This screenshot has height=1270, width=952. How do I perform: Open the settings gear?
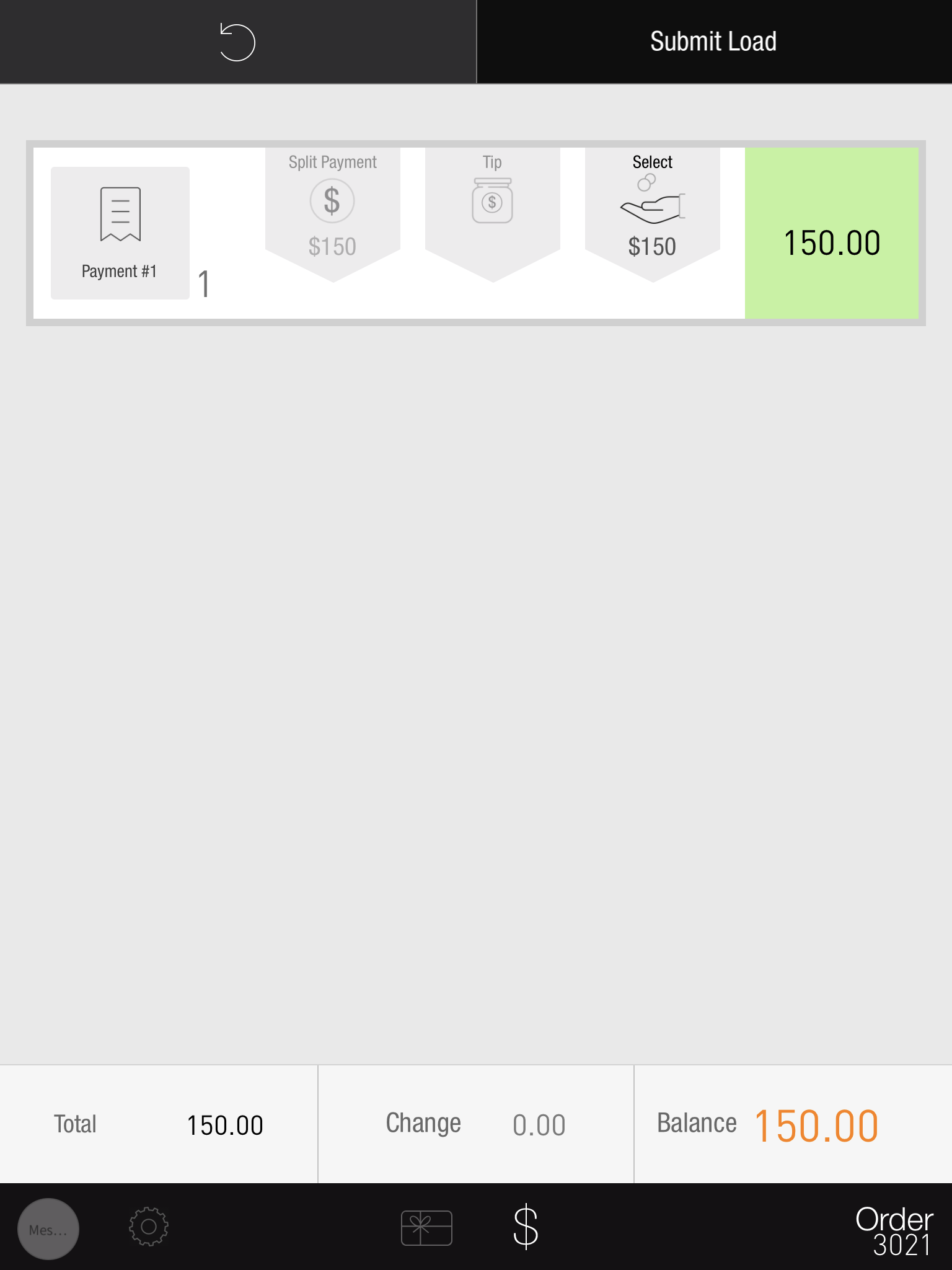[149, 1227]
